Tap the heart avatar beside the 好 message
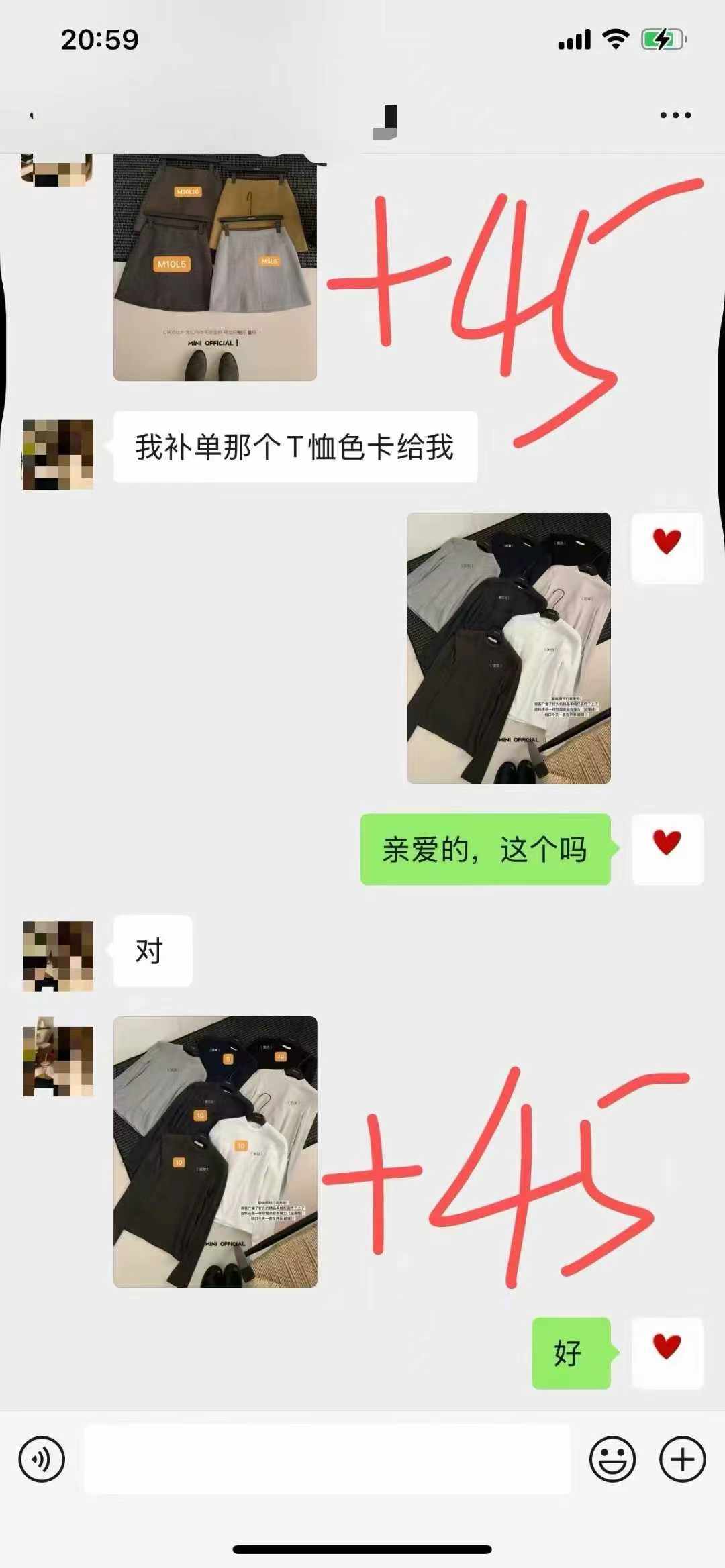The height and width of the screenshot is (1568, 725). pos(667,1353)
